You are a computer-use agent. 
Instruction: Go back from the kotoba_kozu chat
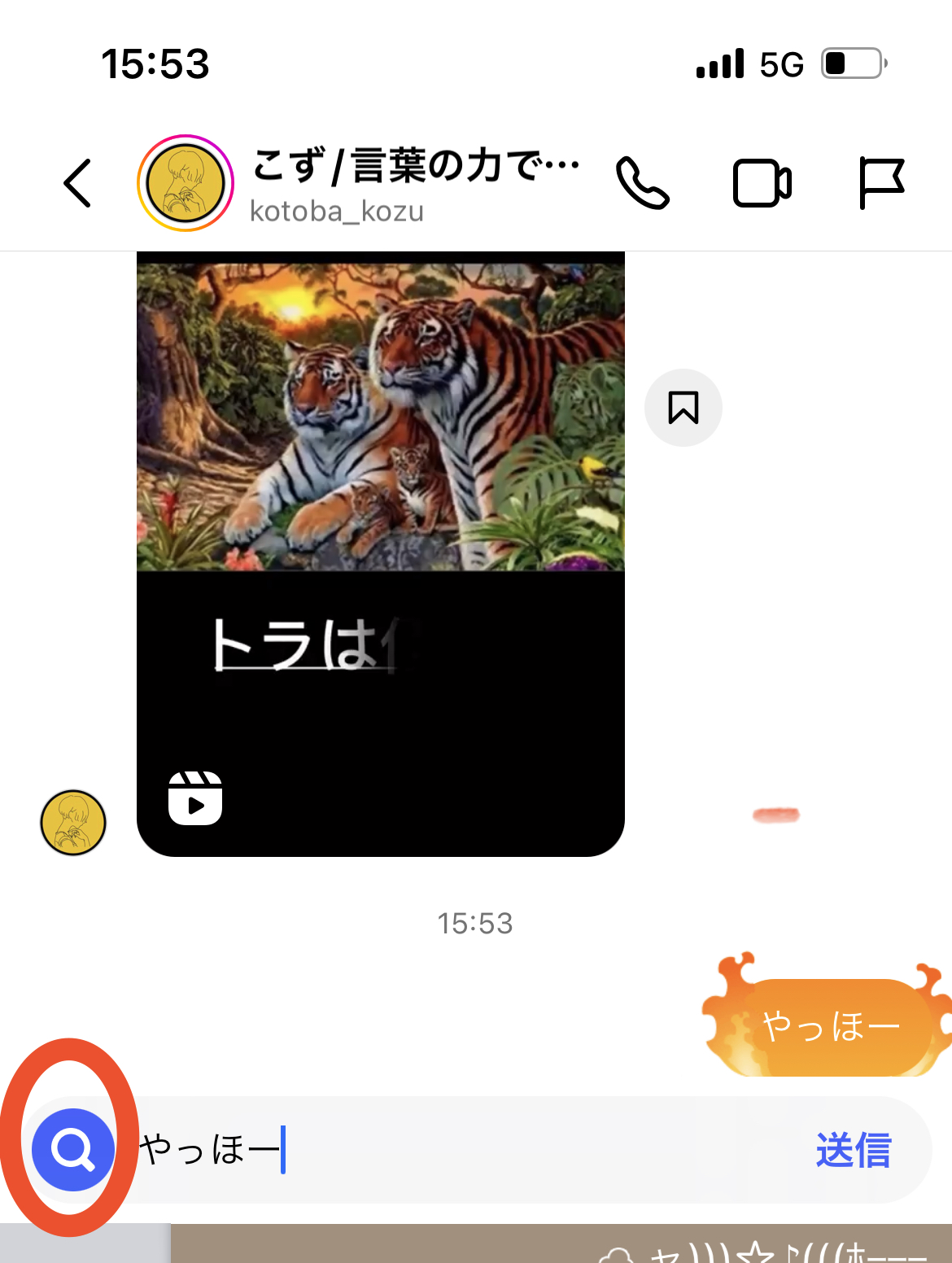click(x=78, y=183)
